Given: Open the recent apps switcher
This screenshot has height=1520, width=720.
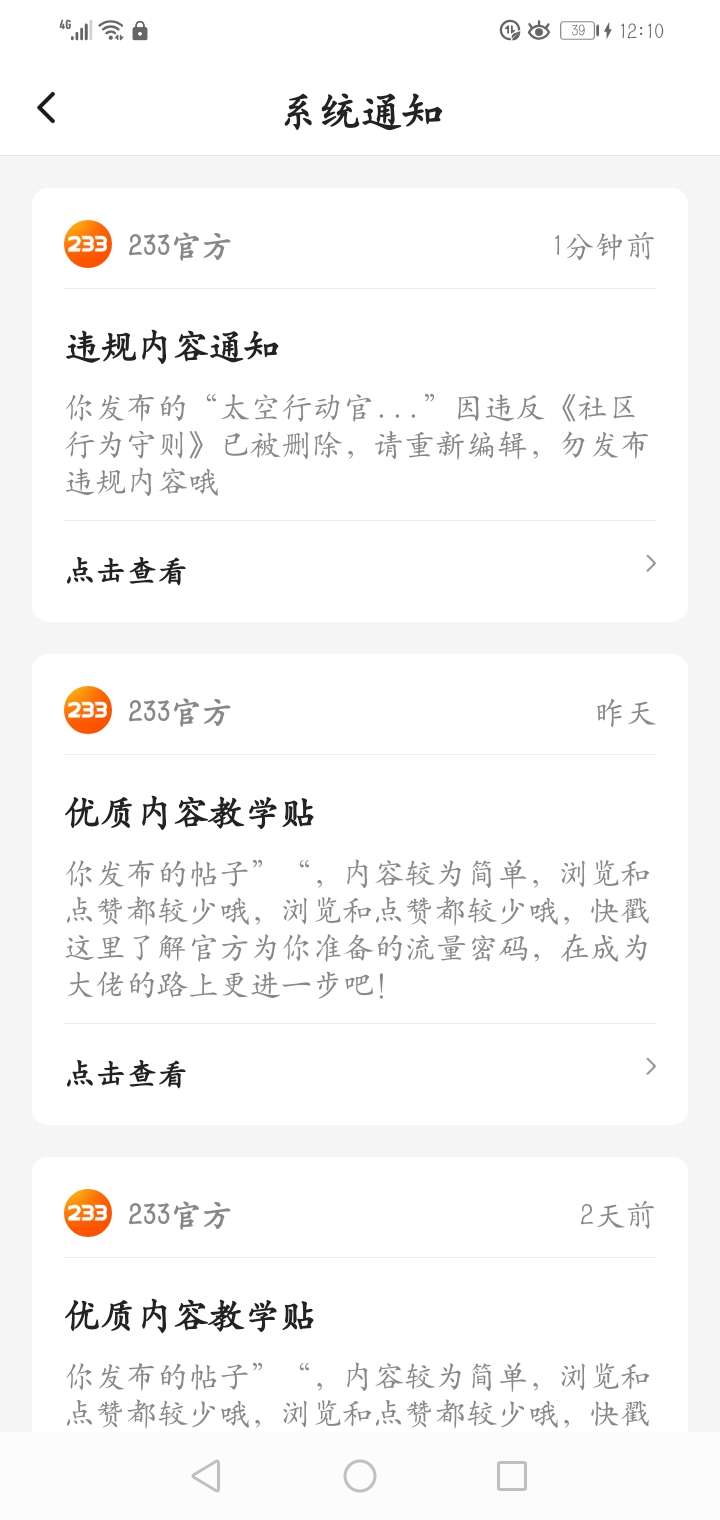Looking at the screenshot, I should pyautogui.click(x=511, y=1476).
